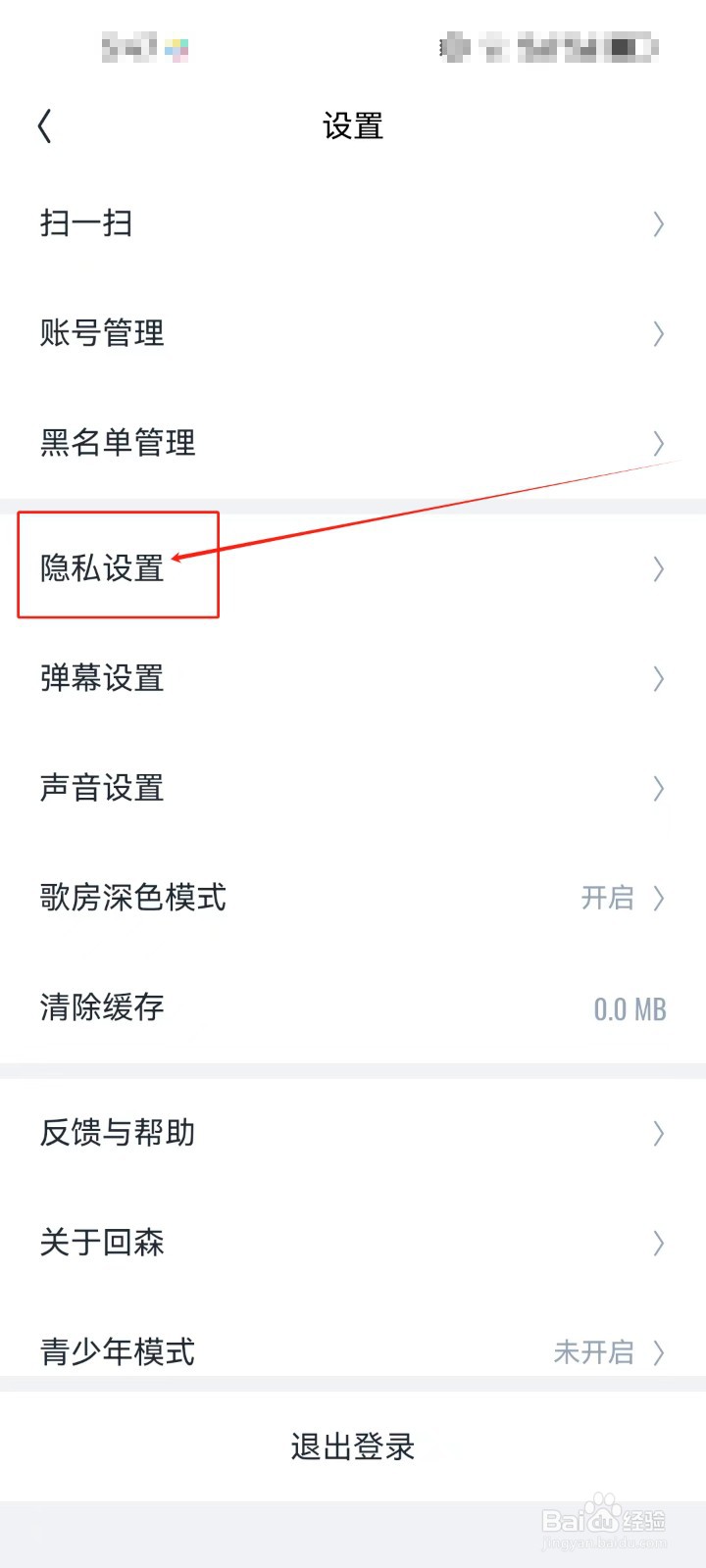Expand the 隐私设置 row chevron
Viewport: 706px width, 1568px height.
click(659, 569)
